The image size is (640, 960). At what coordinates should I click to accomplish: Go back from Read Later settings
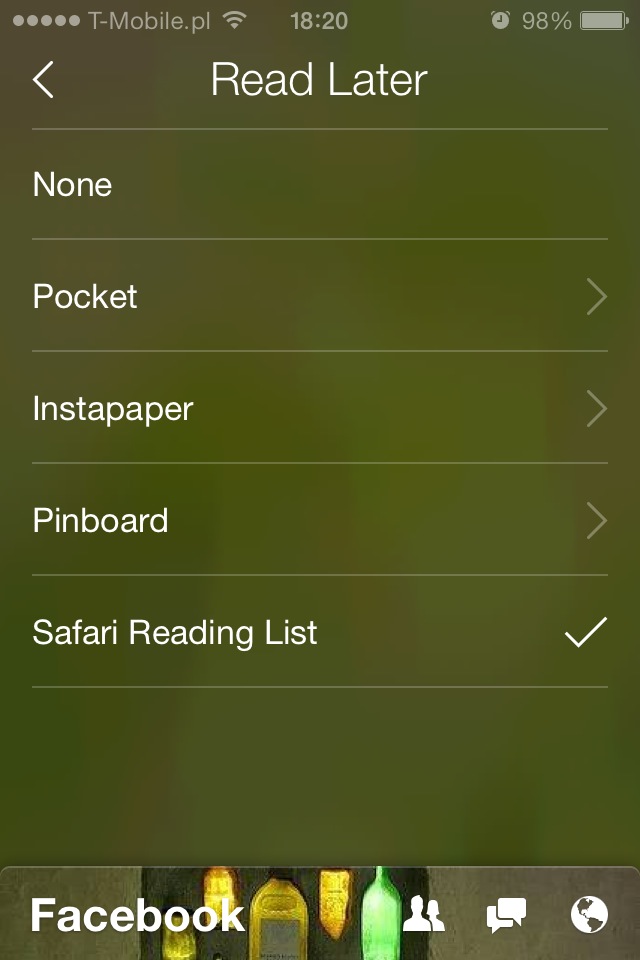(43, 80)
